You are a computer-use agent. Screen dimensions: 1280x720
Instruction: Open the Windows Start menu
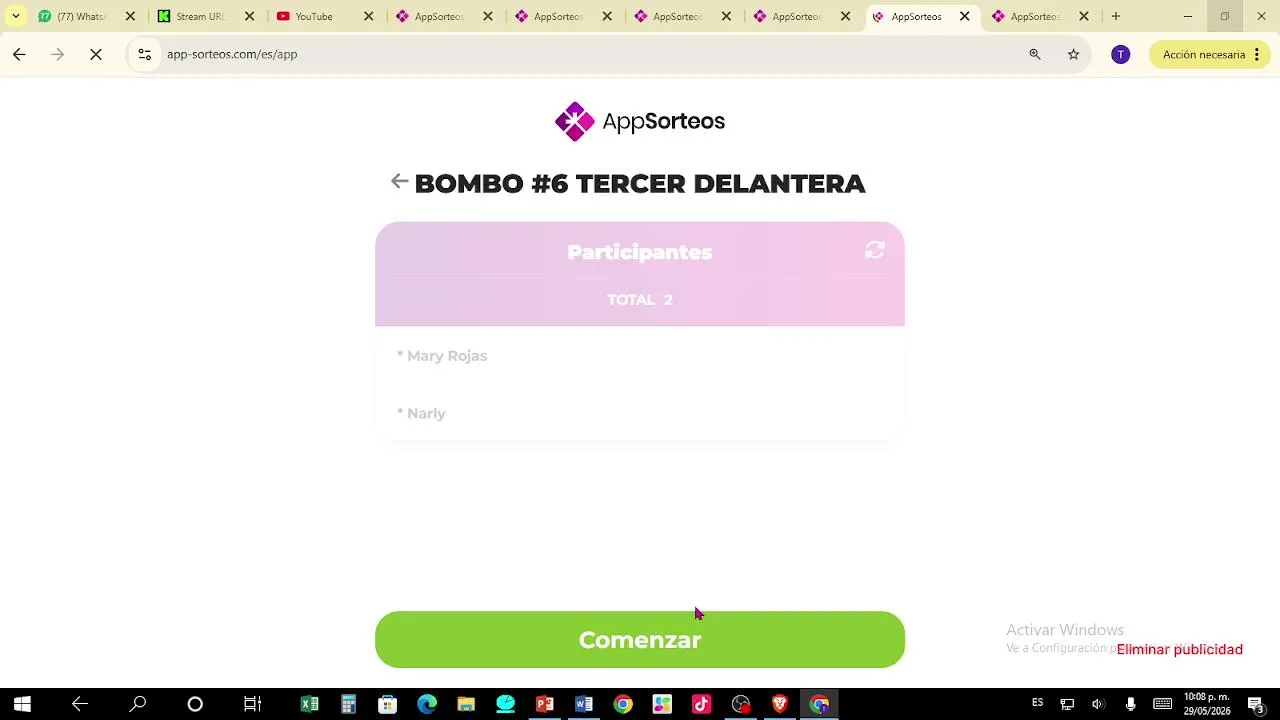coord(22,704)
